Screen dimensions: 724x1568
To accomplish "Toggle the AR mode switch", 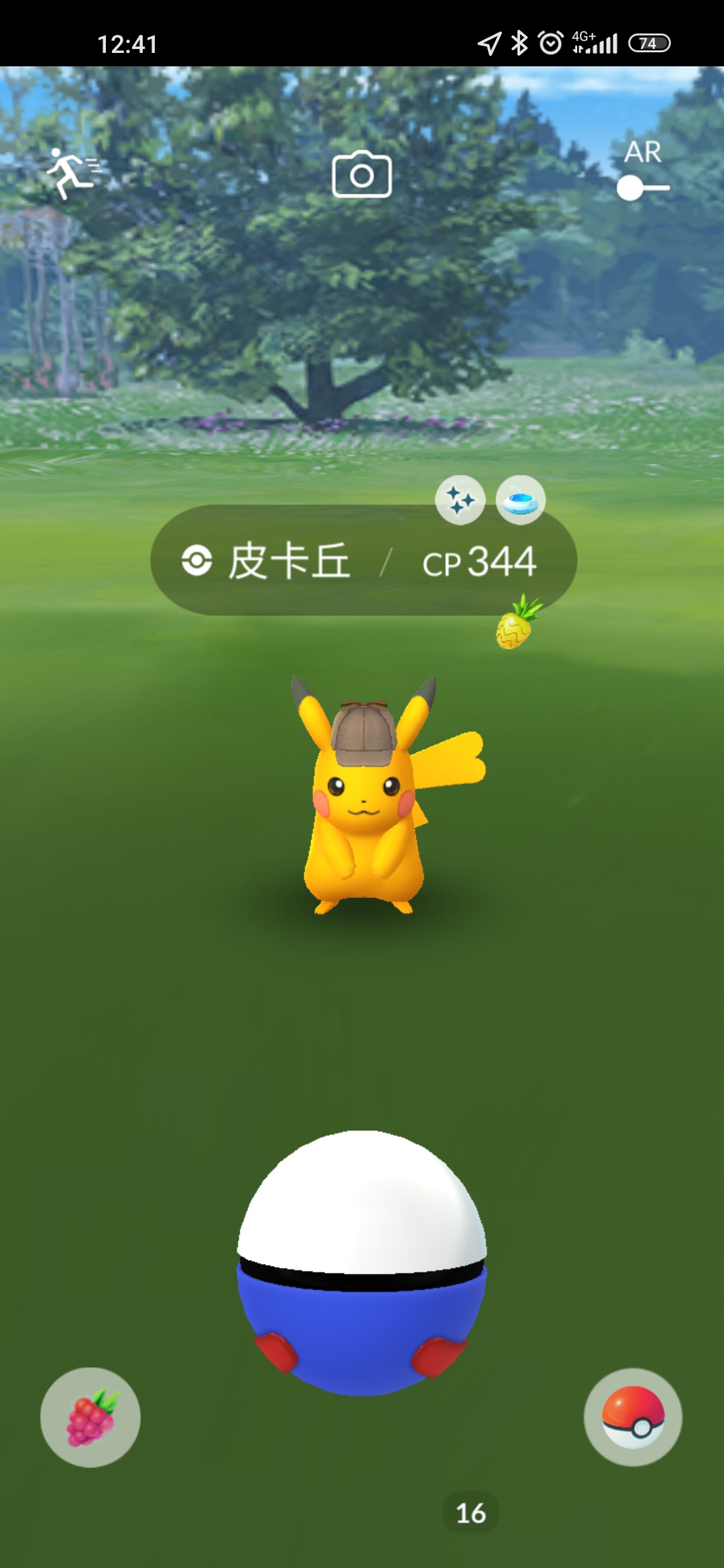I will coord(643,188).
